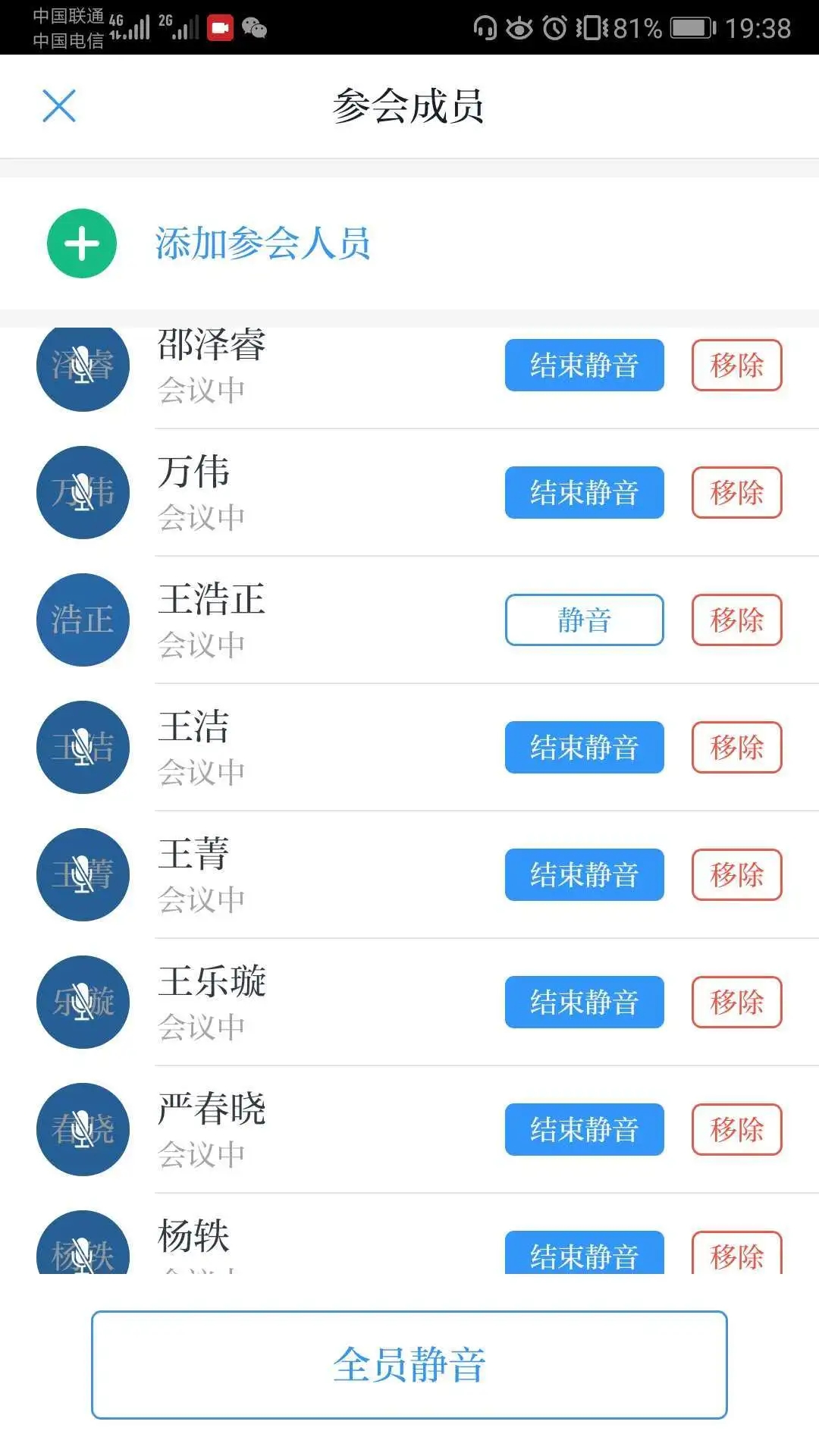Mute everyone with 全员静音

click(409, 1365)
